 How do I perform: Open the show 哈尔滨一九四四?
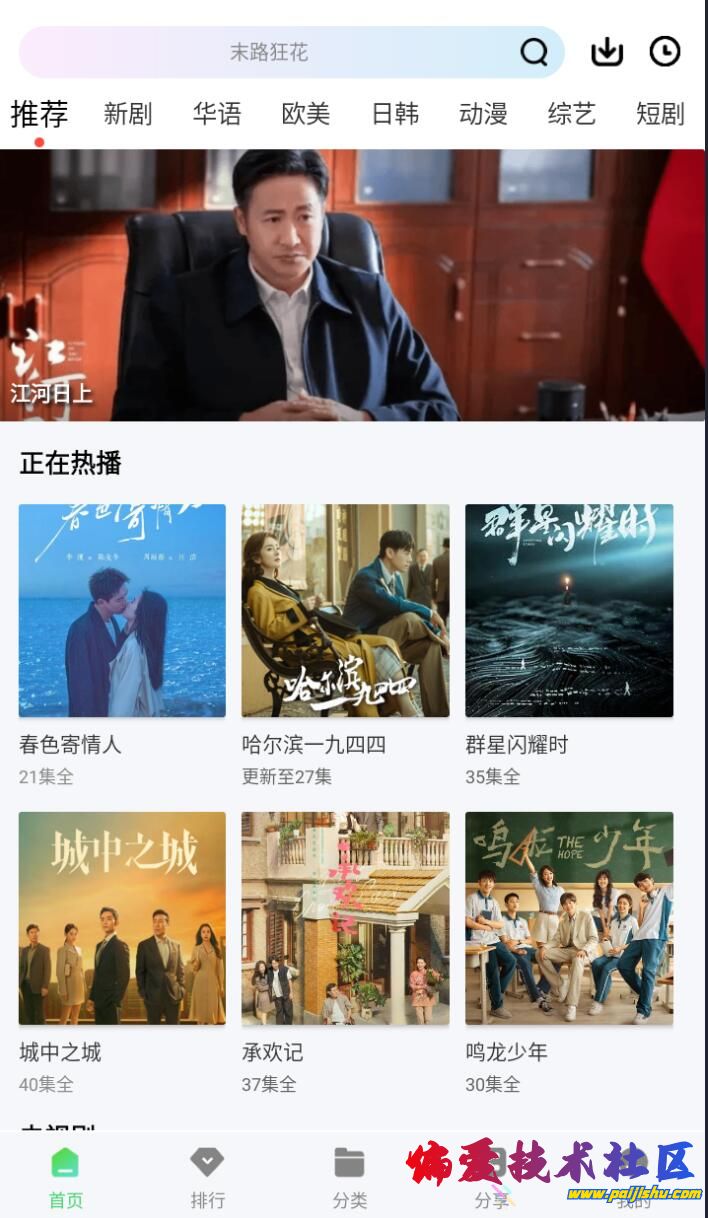pos(345,611)
